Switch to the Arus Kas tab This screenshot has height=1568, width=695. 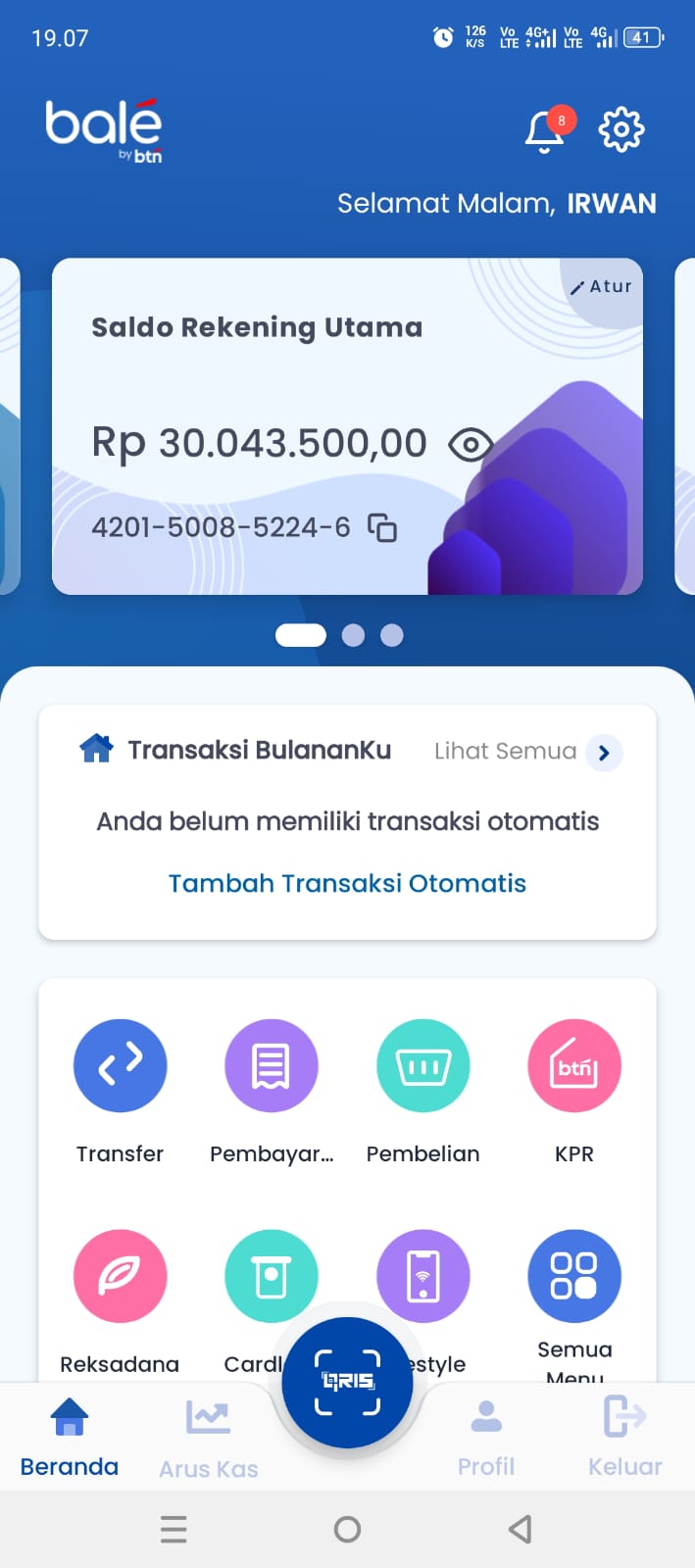tap(209, 1438)
